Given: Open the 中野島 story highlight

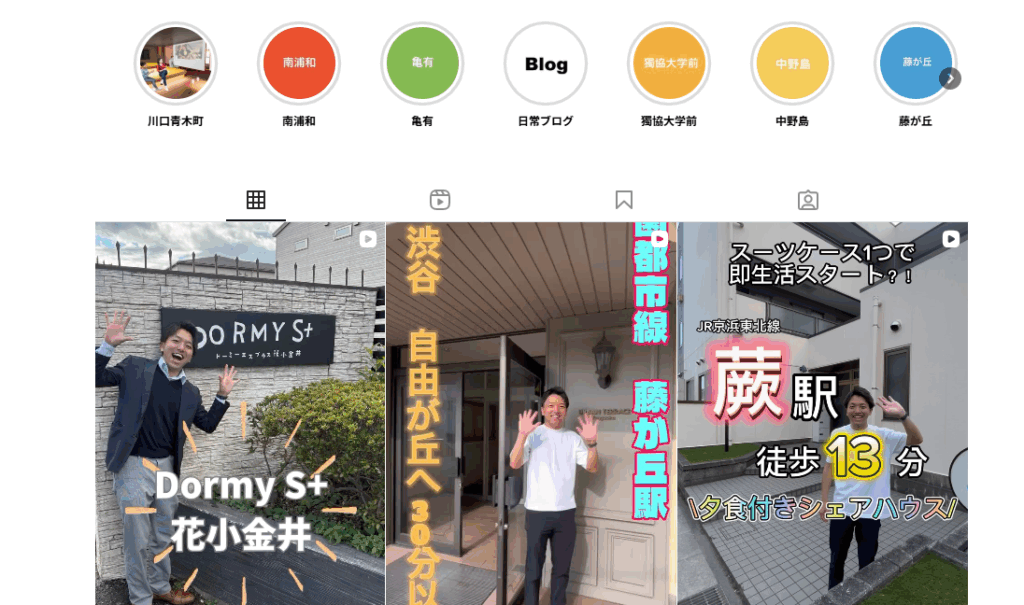Looking at the screenshot, I should tap(792, 64).
